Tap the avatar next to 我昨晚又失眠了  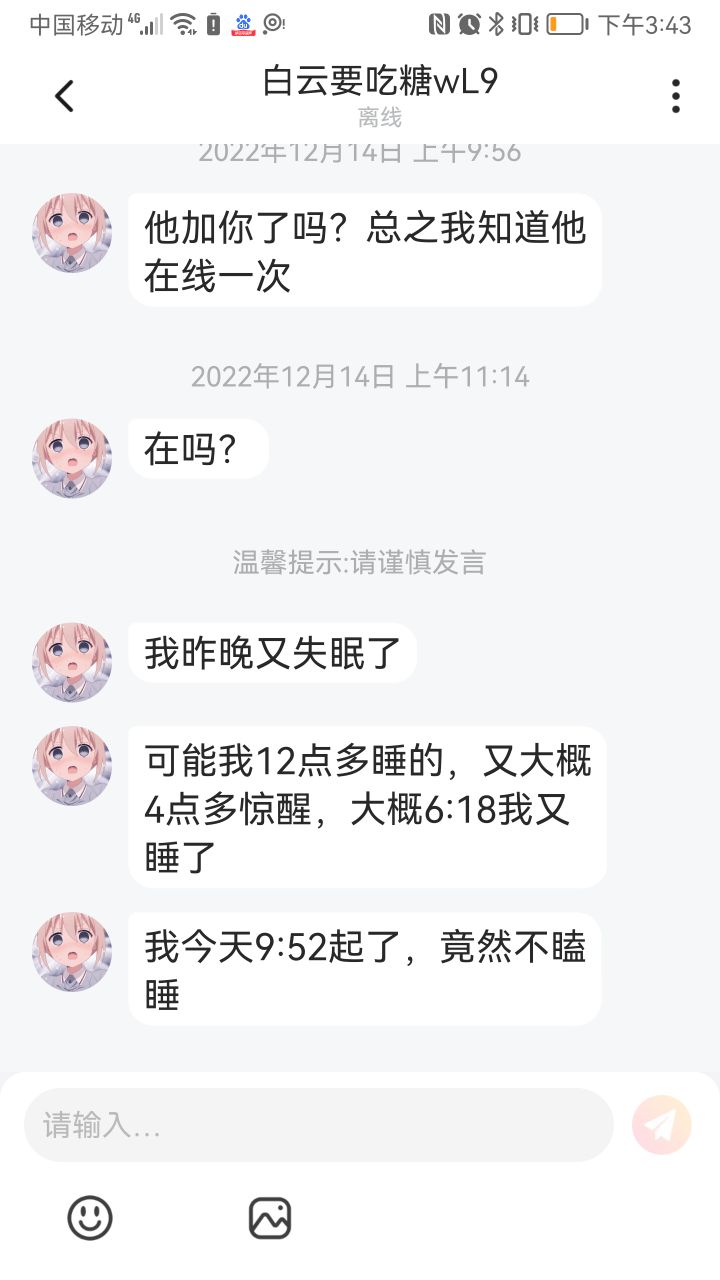coord(72,662)
